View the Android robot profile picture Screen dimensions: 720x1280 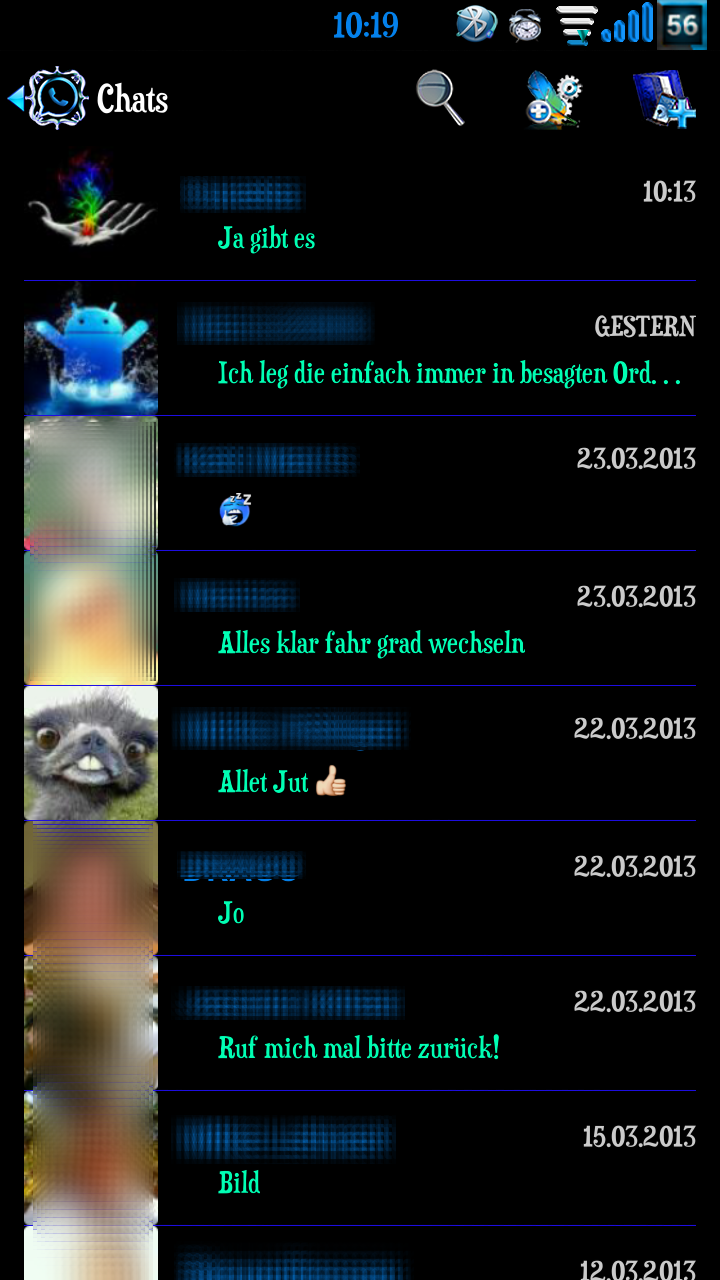[x=91, y=349]
